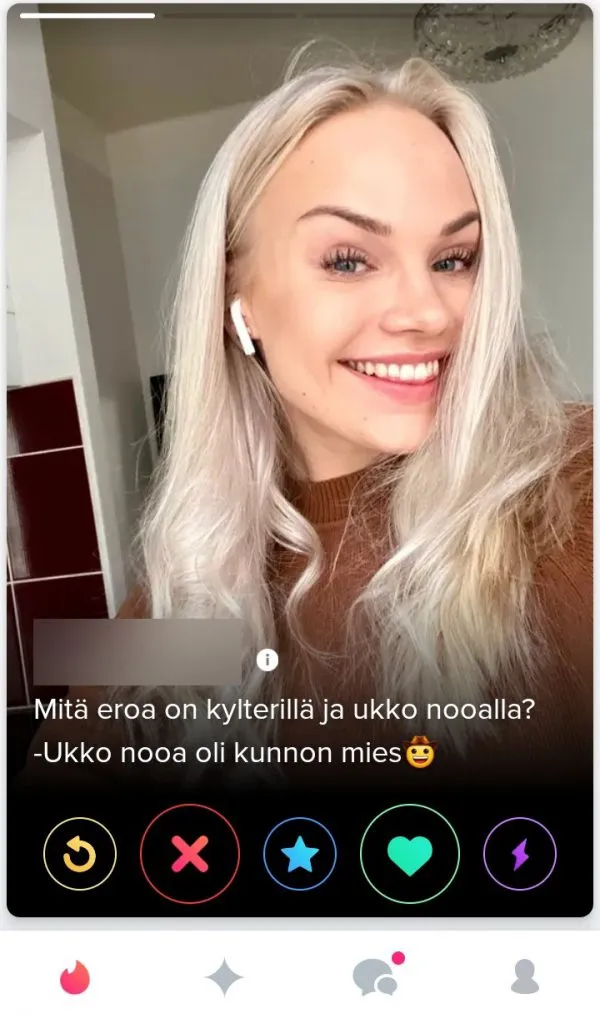
Task: Send a Super Like with the star button
Action: pos(299,854)
